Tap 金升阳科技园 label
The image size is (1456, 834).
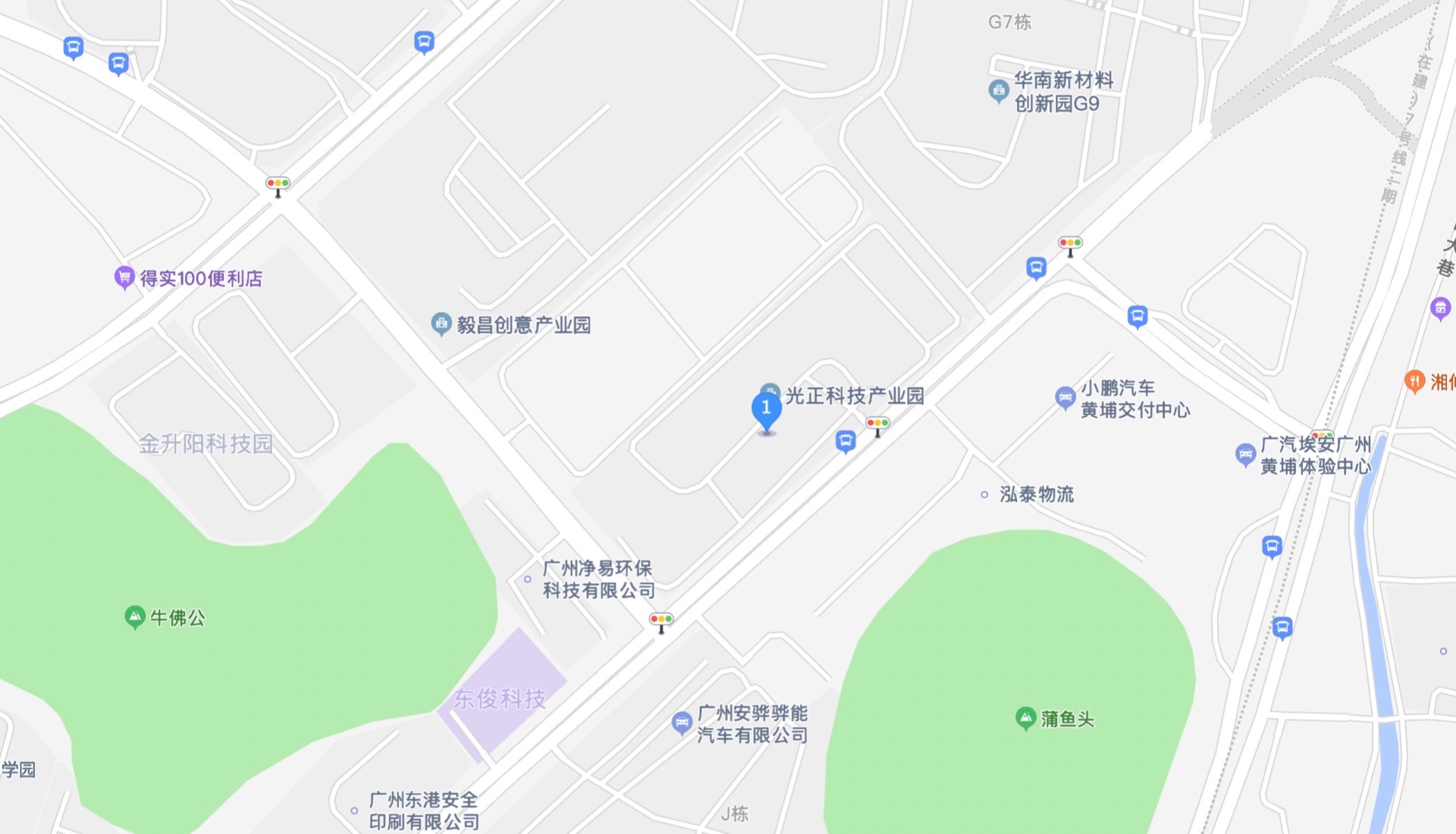point(206,444)
